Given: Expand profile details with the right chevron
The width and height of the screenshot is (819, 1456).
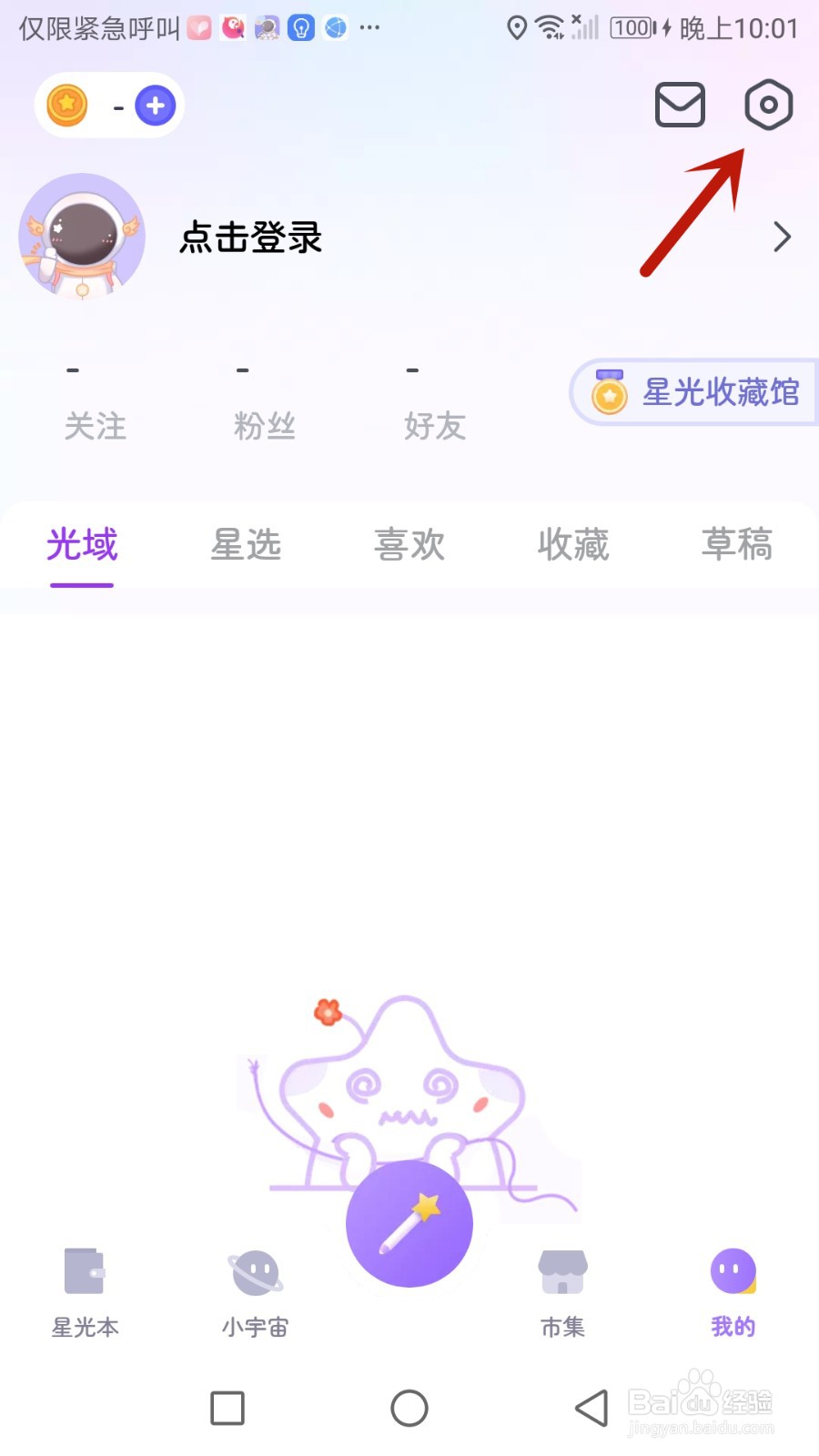Looking at the screenshot, I should tap(781, 237).
